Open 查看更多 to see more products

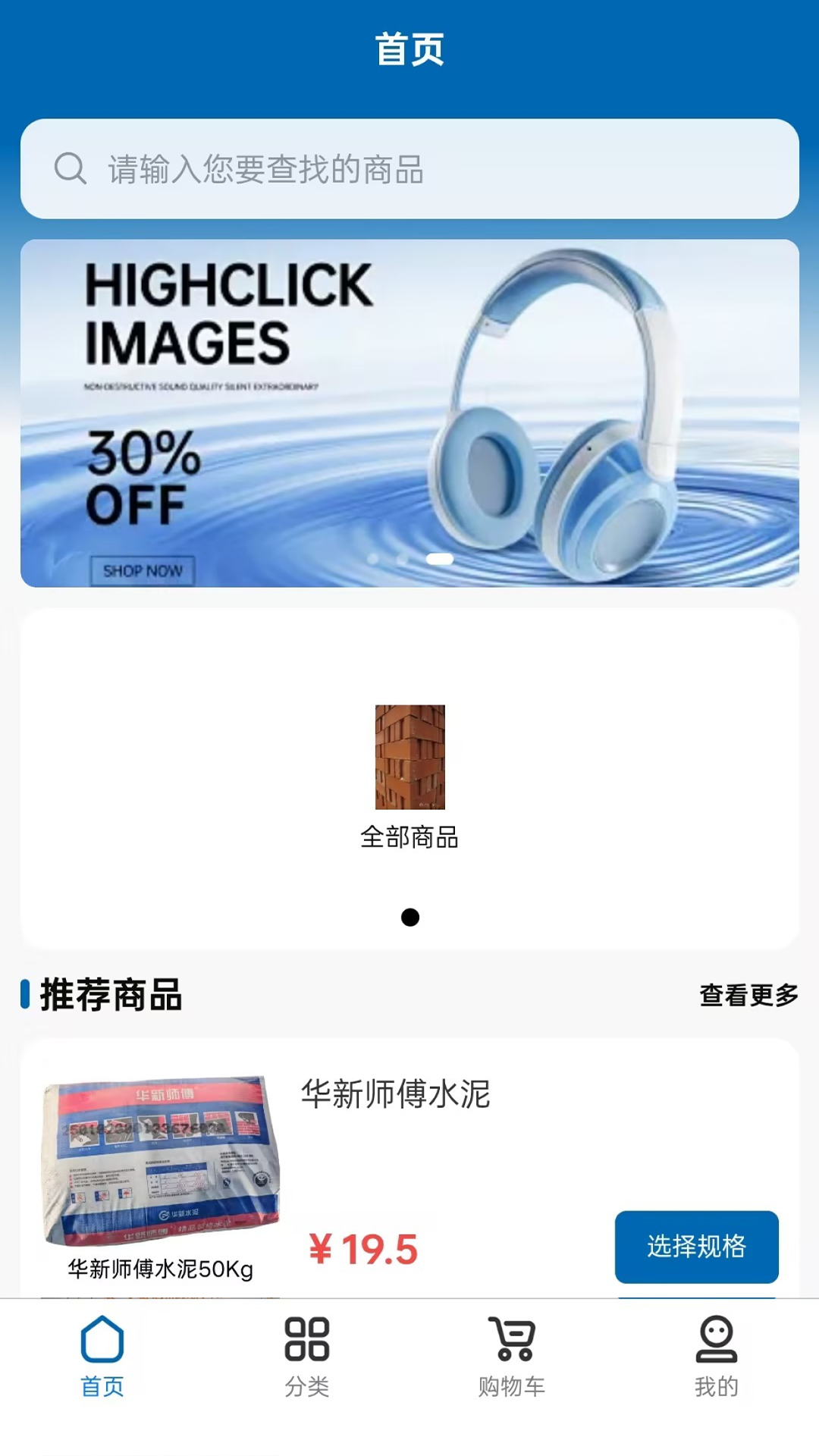(x=747, y=995)
